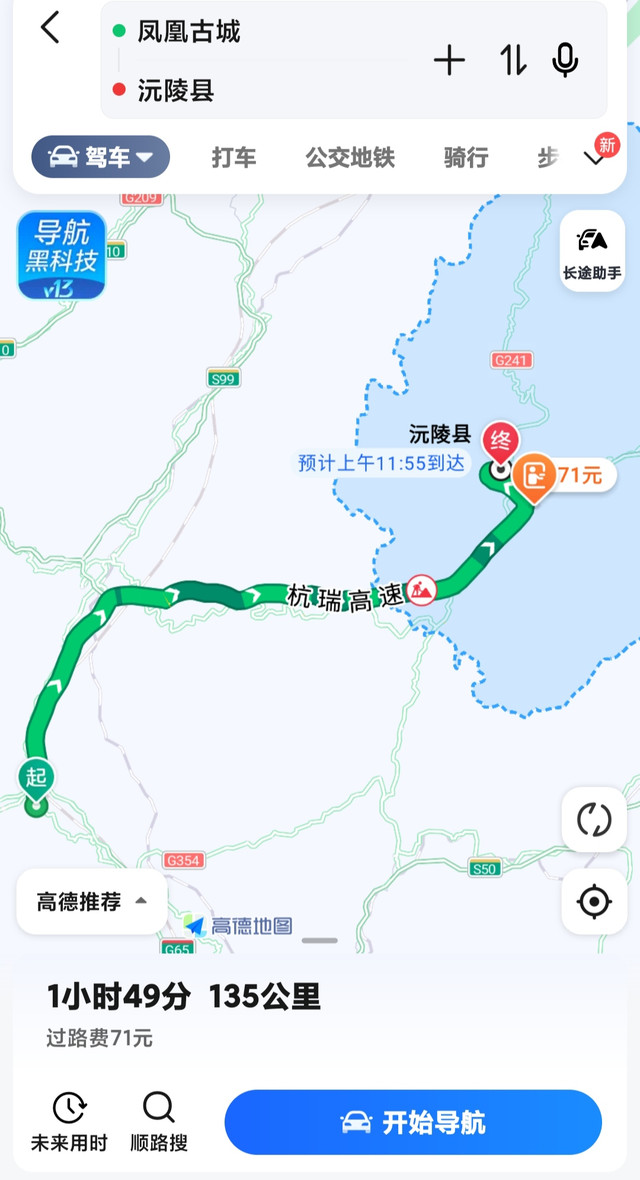Go back from route planning
Image resolution: width=640 pixels, height=1180 pixels.
50,29
